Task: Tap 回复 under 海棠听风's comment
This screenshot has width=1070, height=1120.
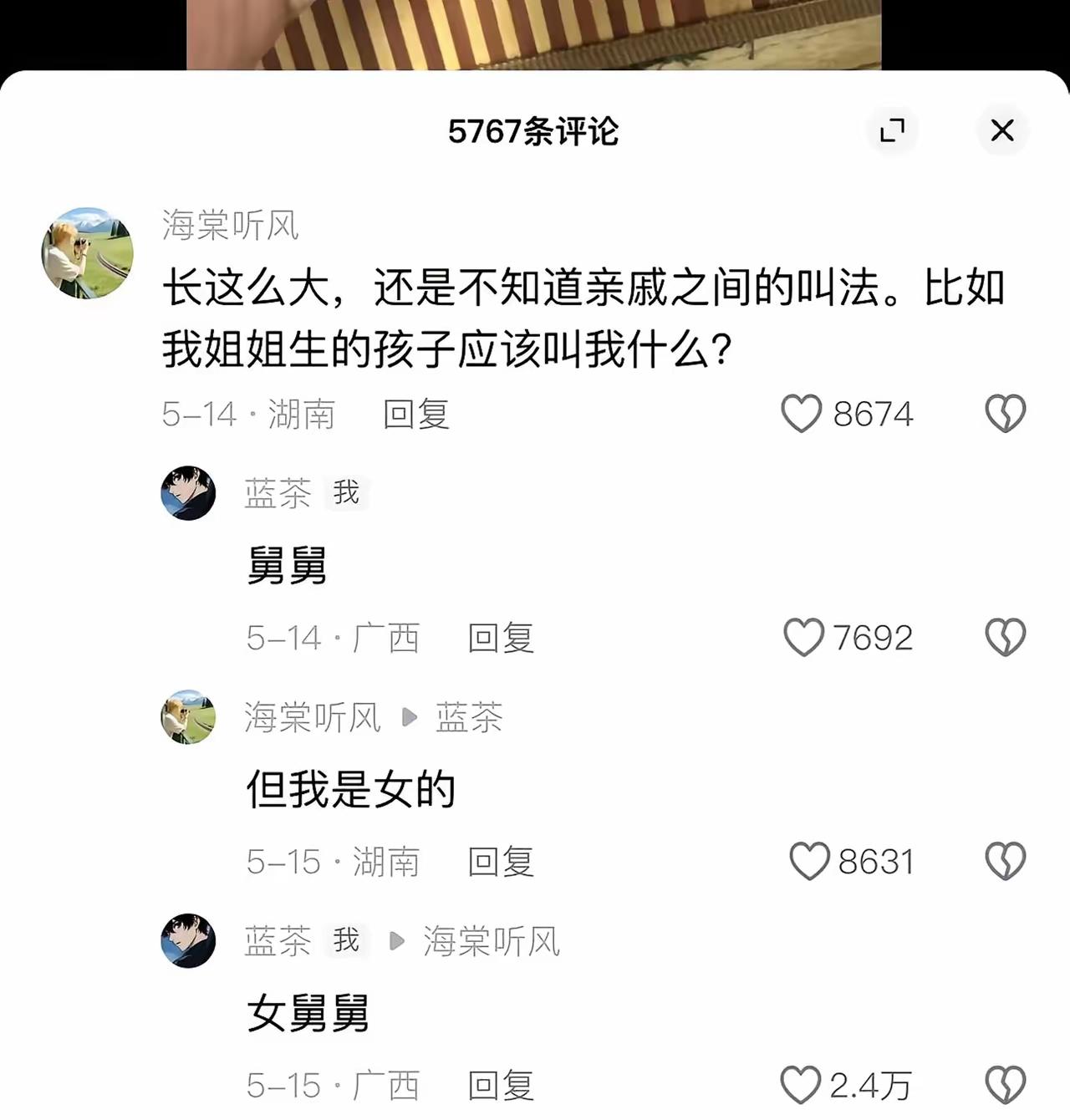Action: tap(415, 414)
